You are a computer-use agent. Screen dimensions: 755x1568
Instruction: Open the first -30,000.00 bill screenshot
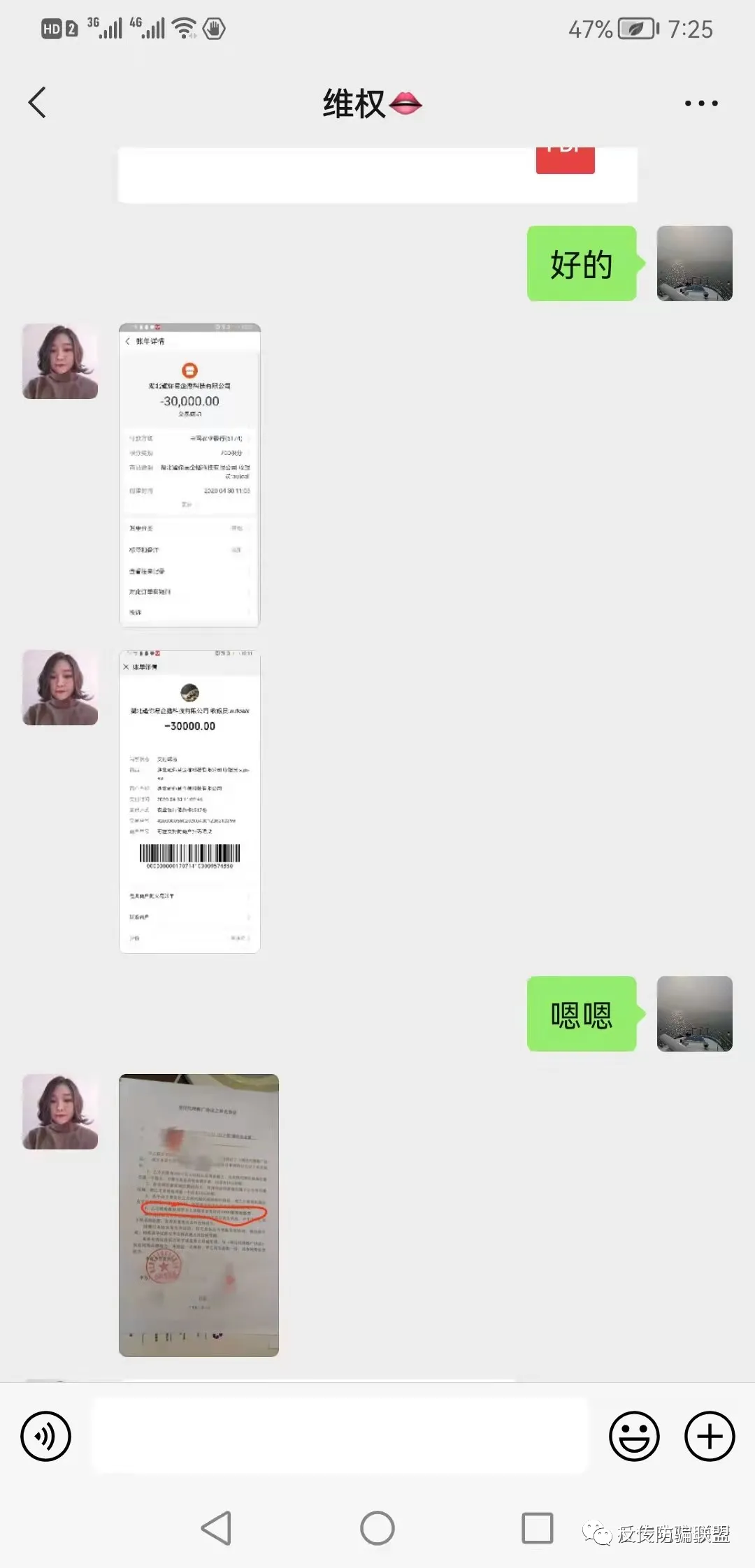[189, 475]
